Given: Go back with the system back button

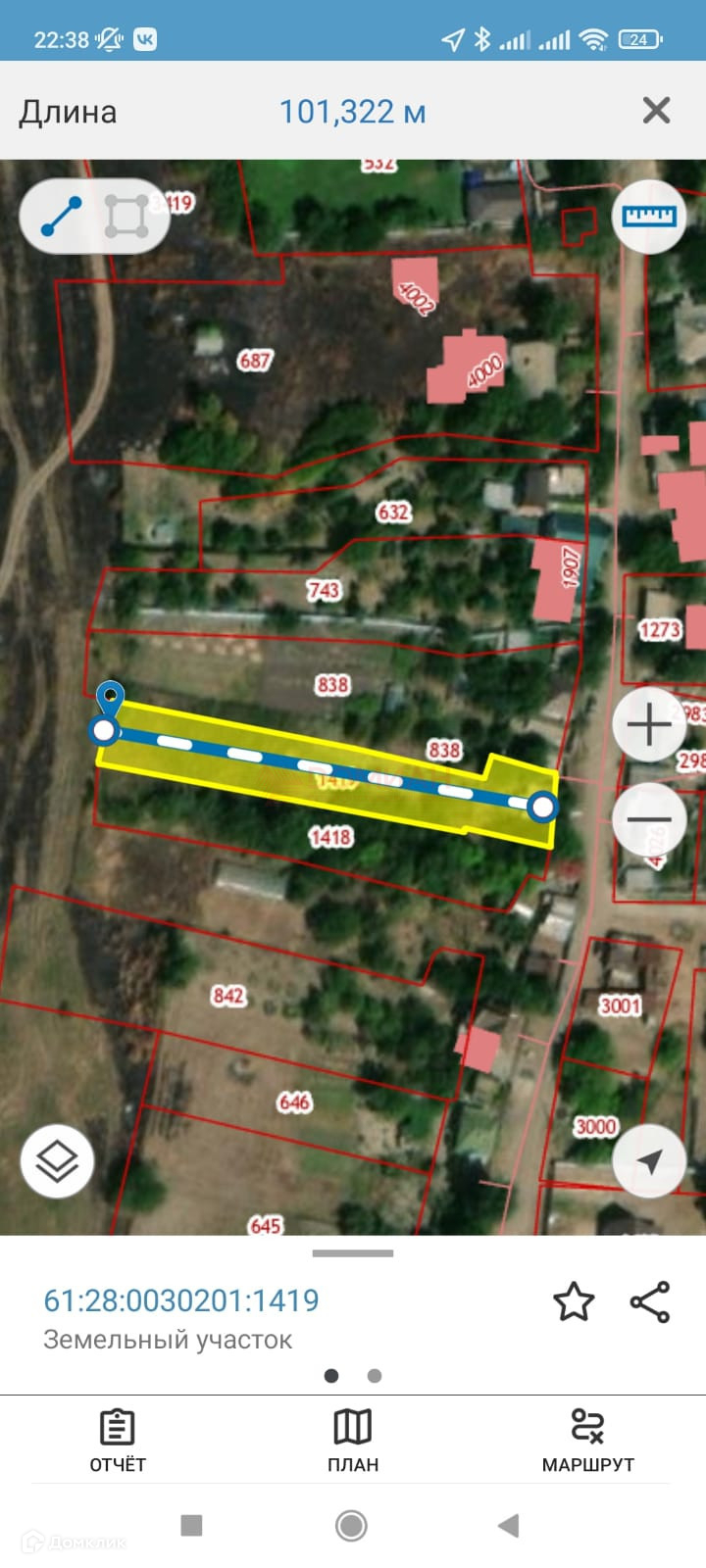Looking at the screenshot, I should [508, 1525].
